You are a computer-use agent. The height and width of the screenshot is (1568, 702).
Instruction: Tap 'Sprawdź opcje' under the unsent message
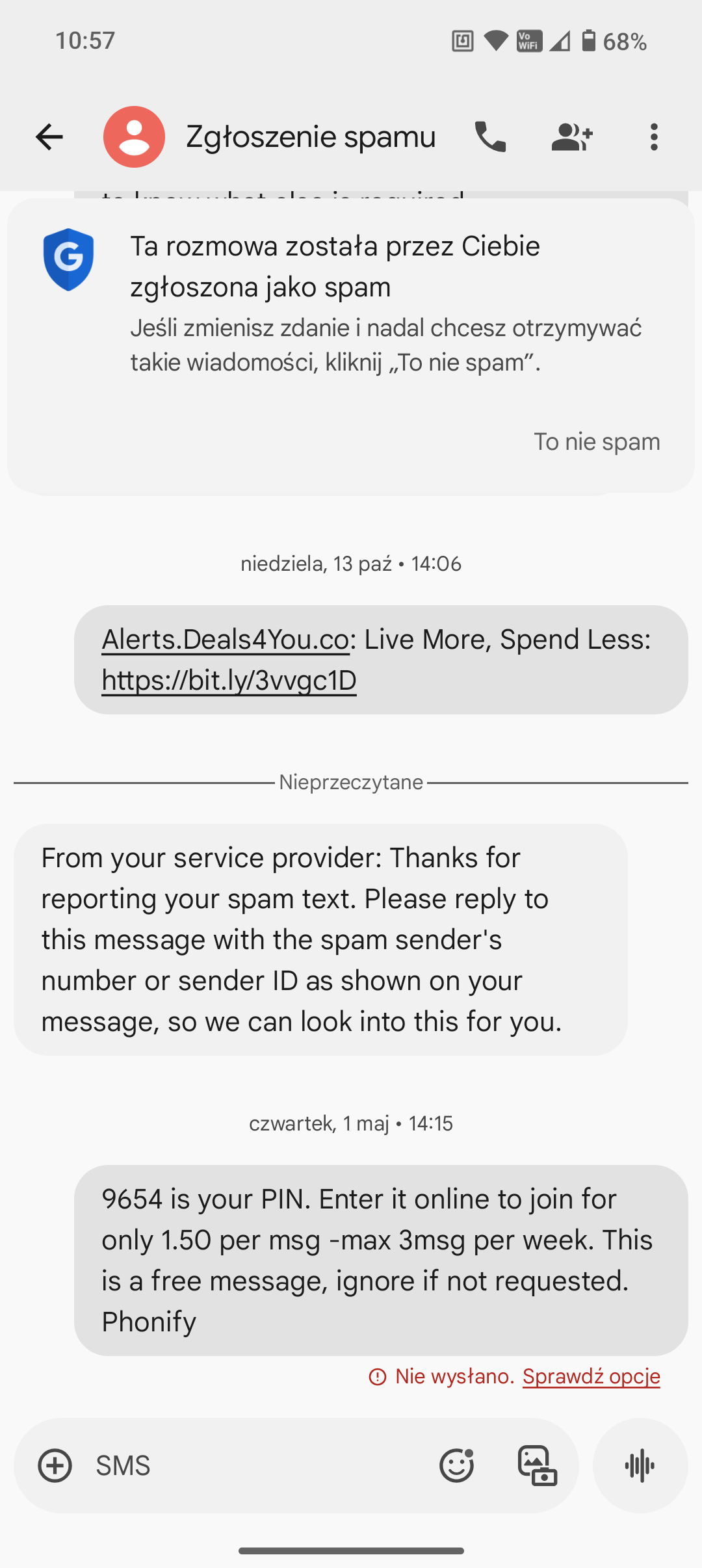591,1376
